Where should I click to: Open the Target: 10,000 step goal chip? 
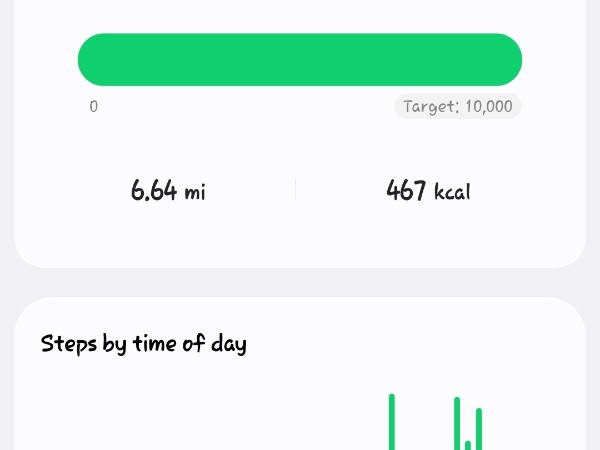click(x=458, y=107)
